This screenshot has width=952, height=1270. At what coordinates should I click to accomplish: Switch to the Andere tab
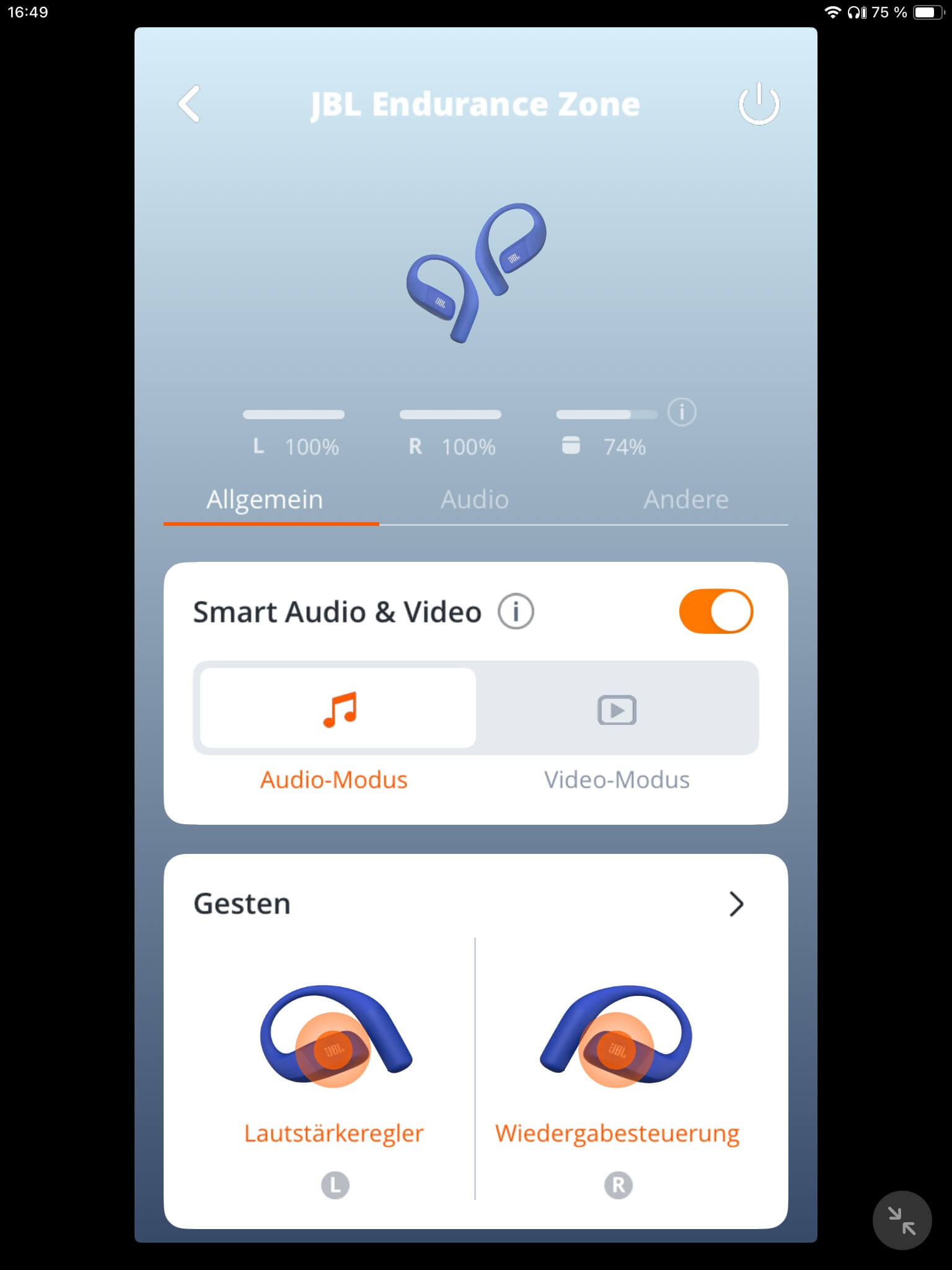pos(685,500)
